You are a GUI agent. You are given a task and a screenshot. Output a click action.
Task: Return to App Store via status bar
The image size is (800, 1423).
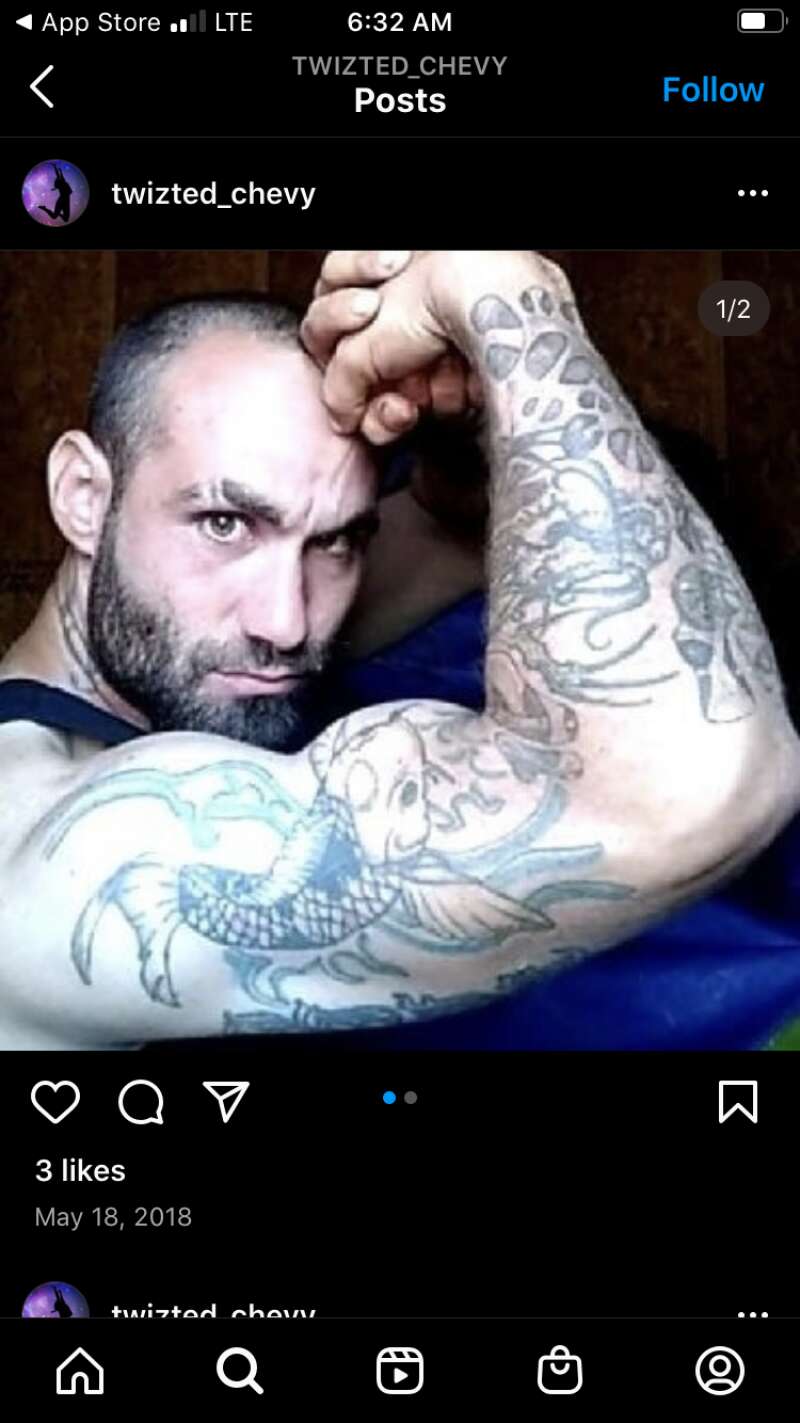88,22
